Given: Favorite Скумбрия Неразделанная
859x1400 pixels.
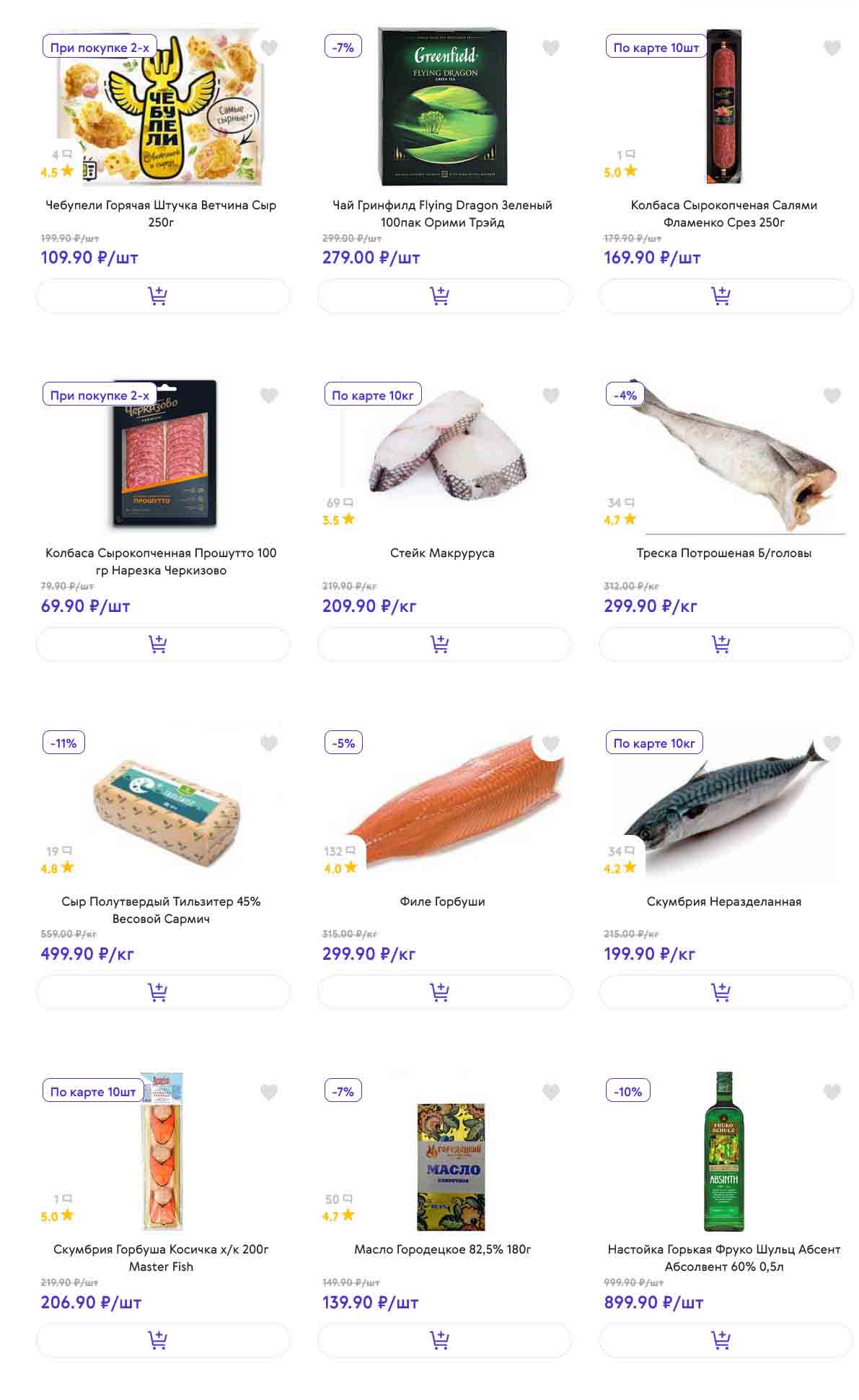Looking at the screenshot, I should pos(832,743).
